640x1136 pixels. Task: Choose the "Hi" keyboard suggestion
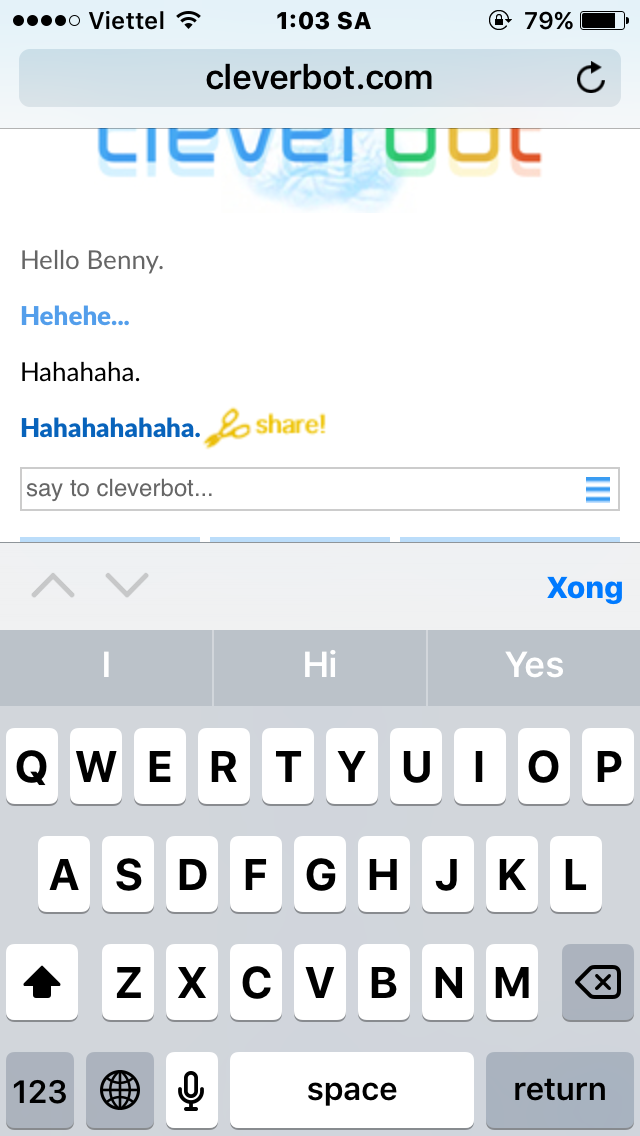pos(320,665)
